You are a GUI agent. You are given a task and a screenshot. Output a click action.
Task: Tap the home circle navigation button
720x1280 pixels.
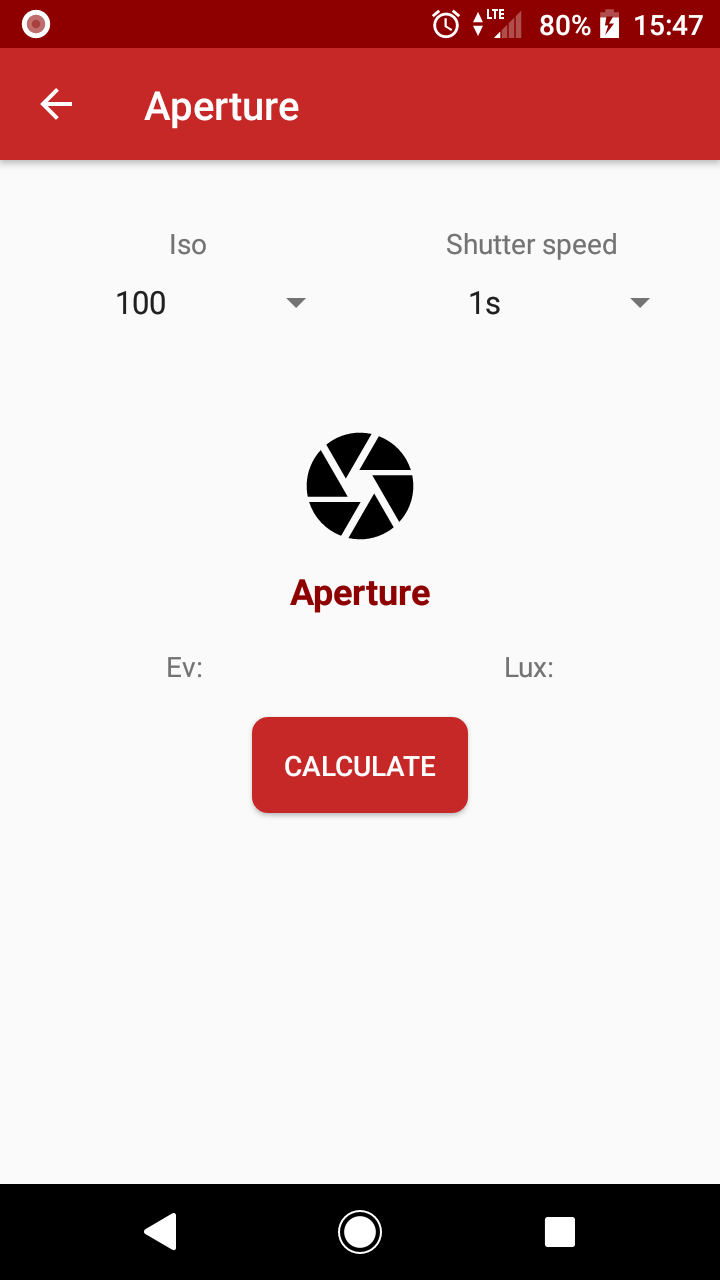coord(360,1232)
